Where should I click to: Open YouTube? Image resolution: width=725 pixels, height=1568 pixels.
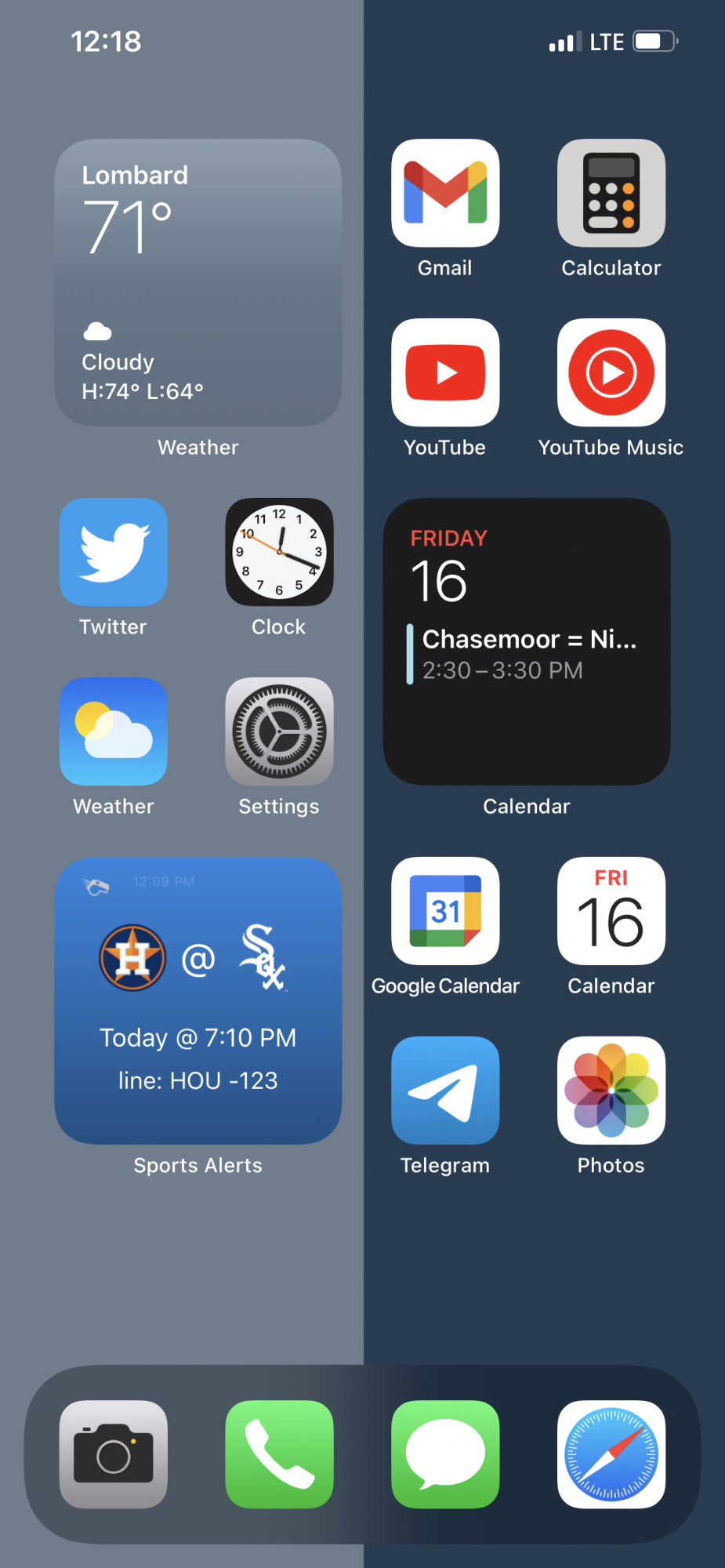pos(445,372)
